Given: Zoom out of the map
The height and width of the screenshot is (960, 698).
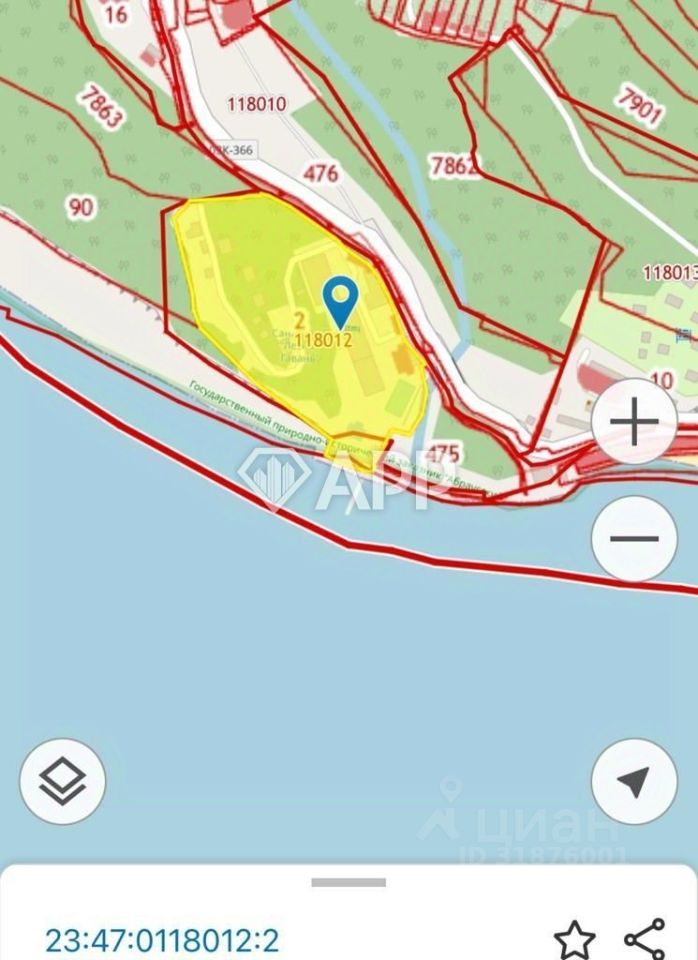Looking at the screenshot, I should click(634, 538).
